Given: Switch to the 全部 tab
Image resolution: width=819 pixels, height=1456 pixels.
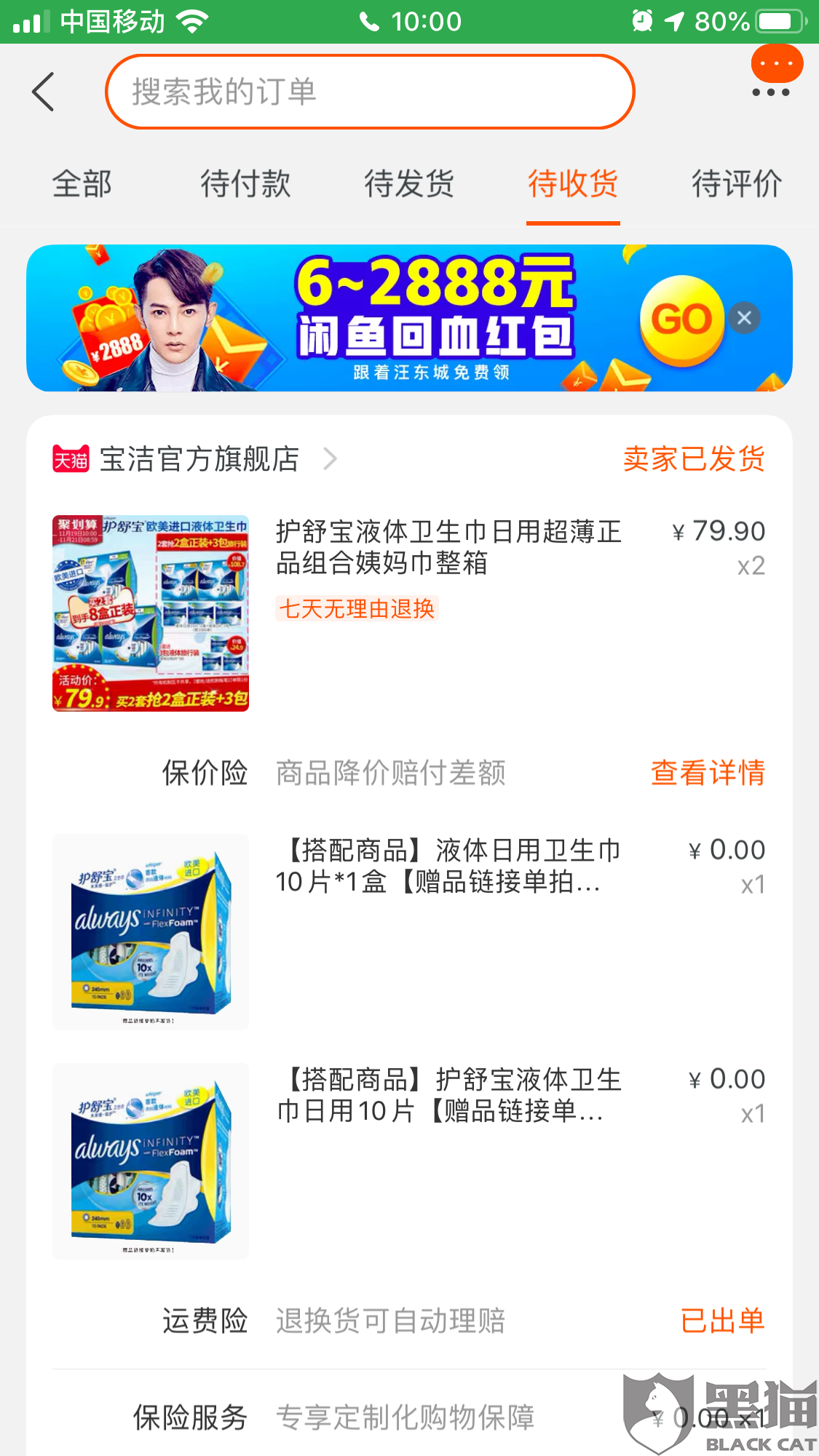Looking at the screenshot, I should click(x=82, y=183).
